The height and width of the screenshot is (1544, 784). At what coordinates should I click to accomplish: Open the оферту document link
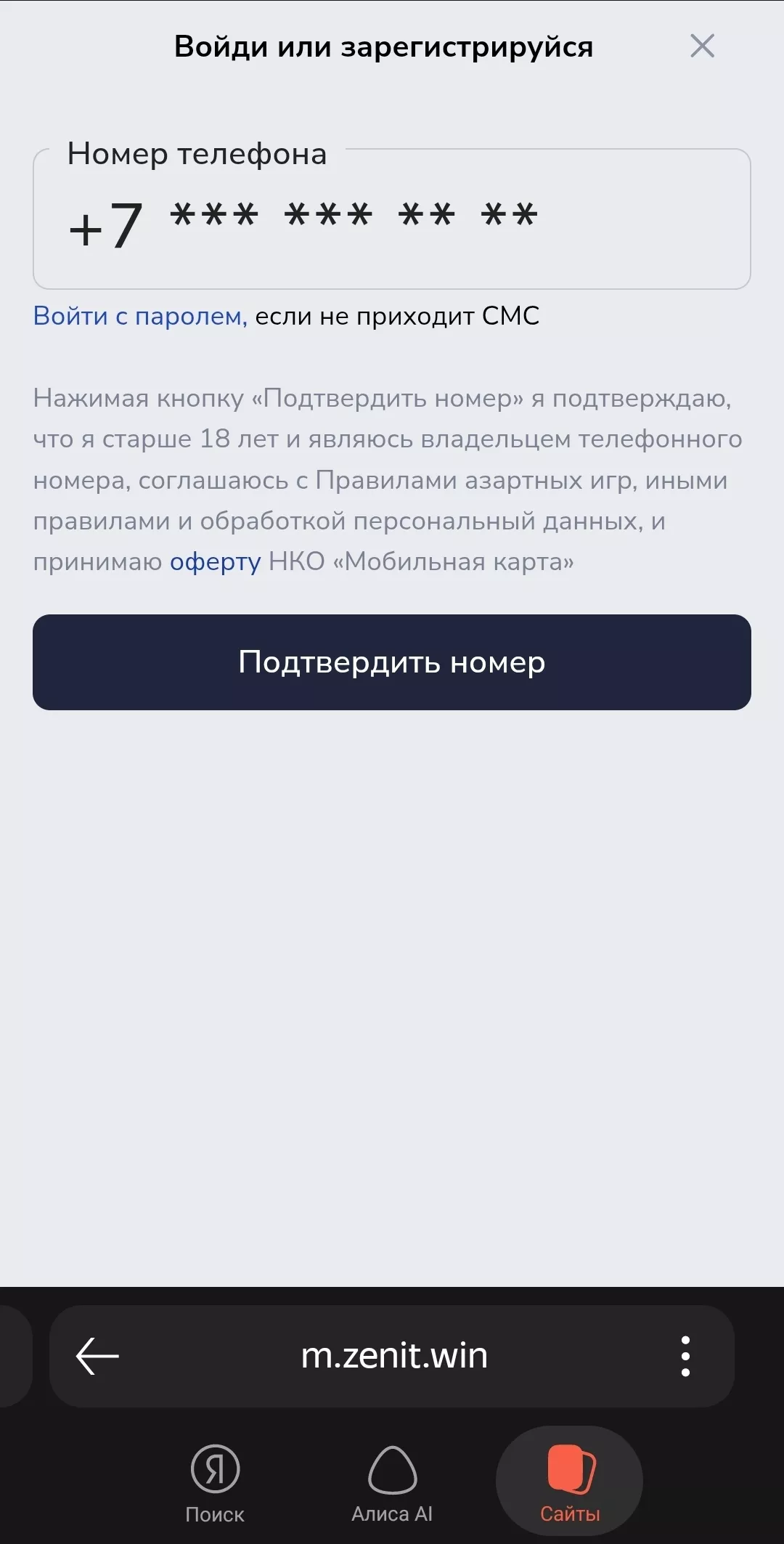pos(214,560)
